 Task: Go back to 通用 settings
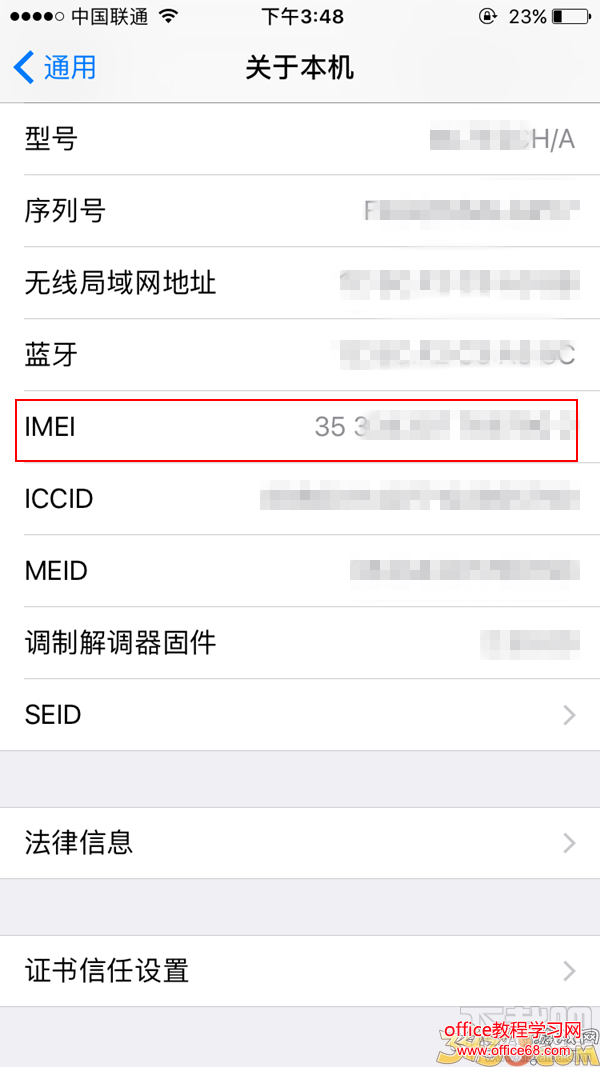pyautogui.click(x=56, y=68)
